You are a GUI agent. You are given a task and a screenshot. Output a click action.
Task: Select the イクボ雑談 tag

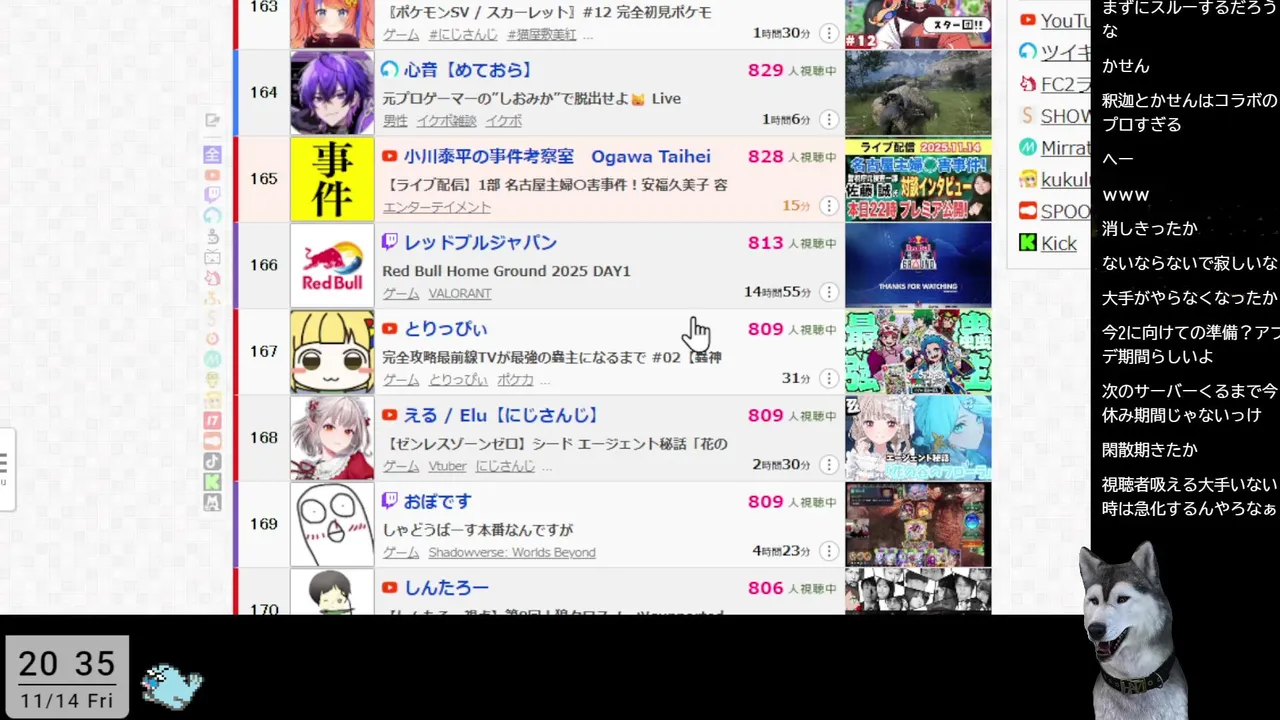(446, 121)
